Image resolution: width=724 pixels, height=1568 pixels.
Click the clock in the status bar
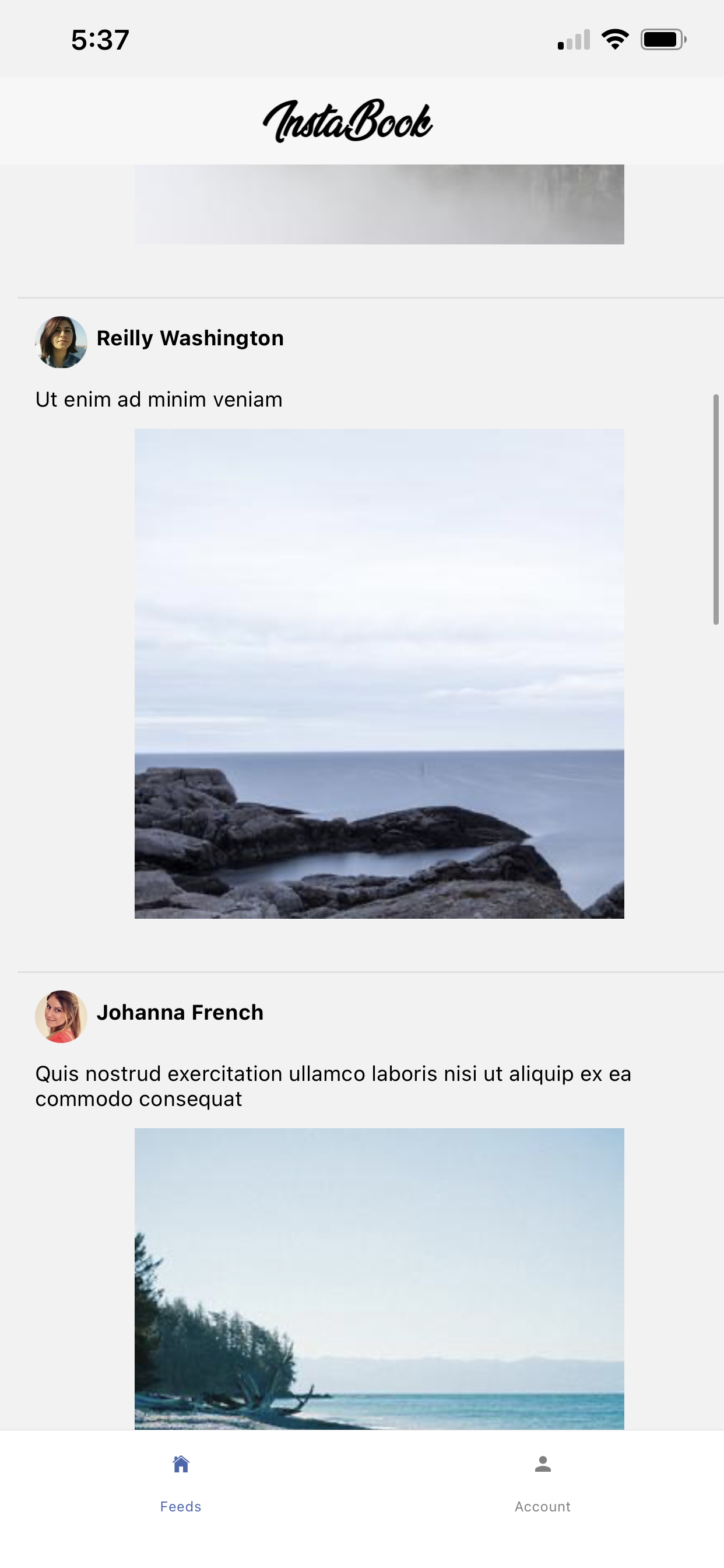tap(99, 39)
